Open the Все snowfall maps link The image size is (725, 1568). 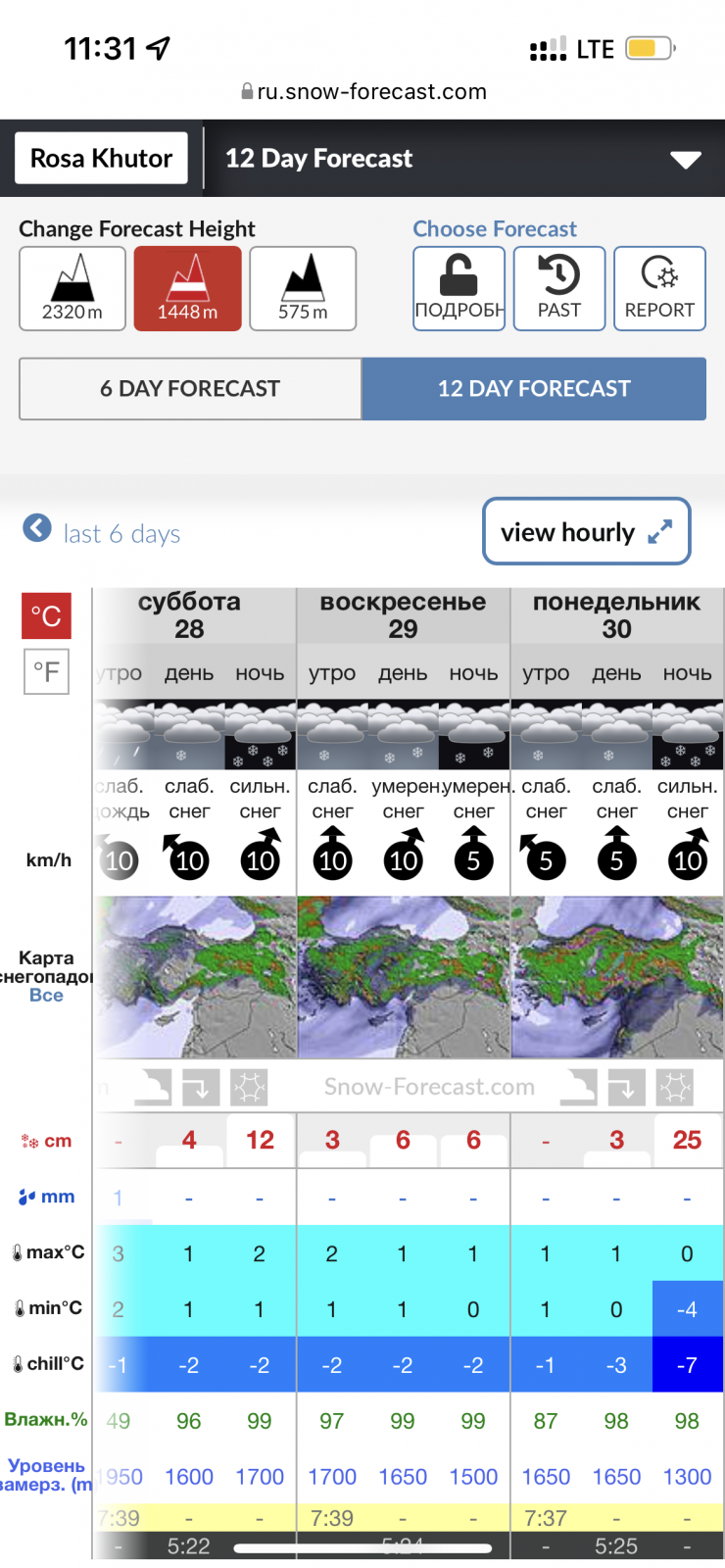click(x=46, y=996)
